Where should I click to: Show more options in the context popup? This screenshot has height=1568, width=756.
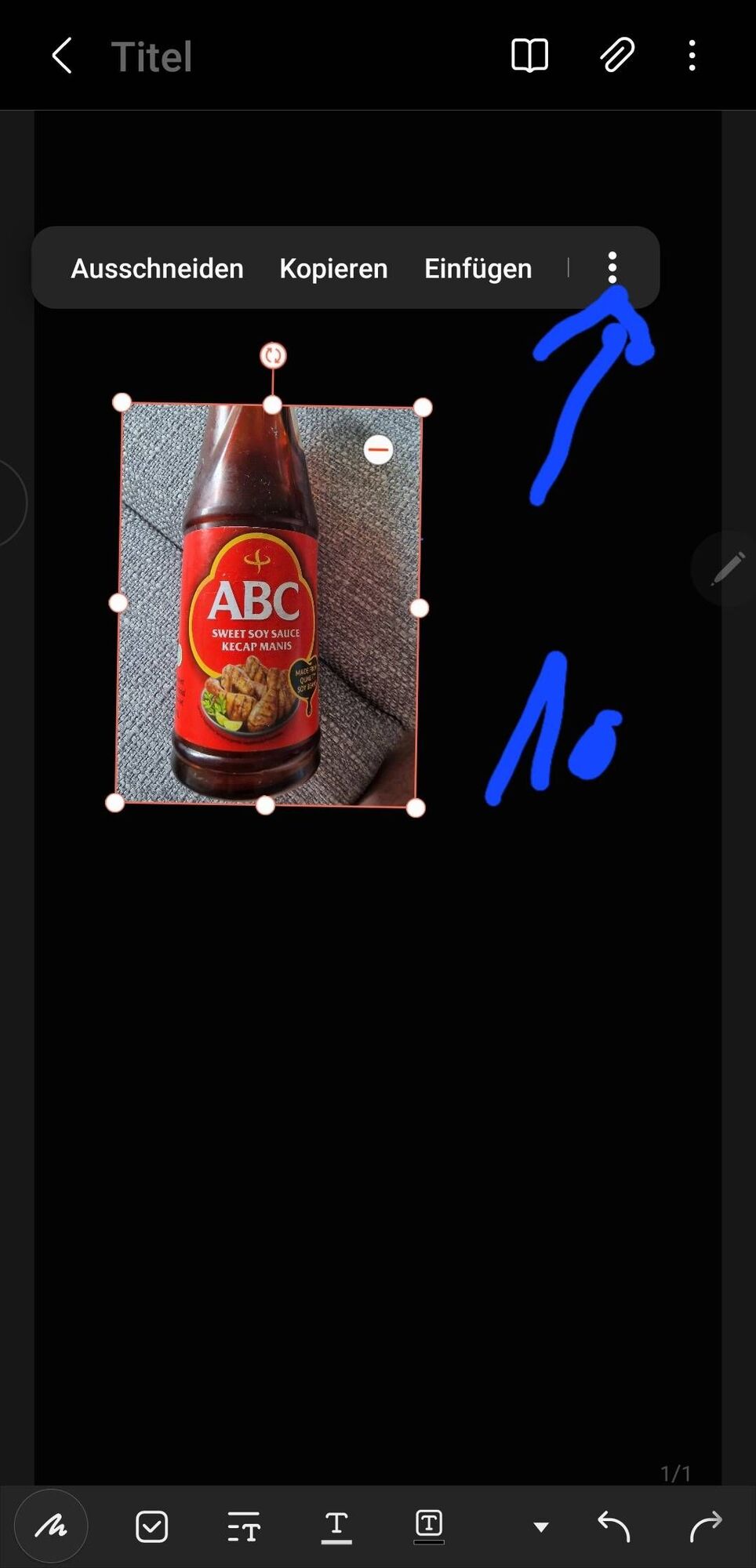(612, 267)
